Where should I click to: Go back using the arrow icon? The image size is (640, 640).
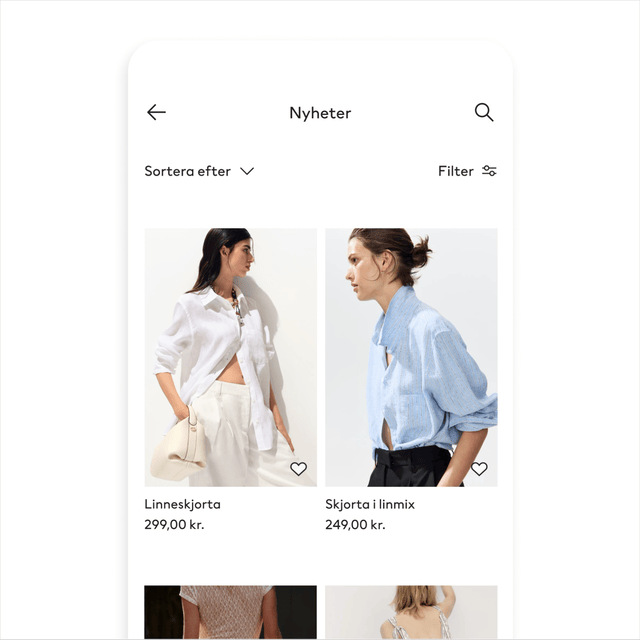(156, 113)
